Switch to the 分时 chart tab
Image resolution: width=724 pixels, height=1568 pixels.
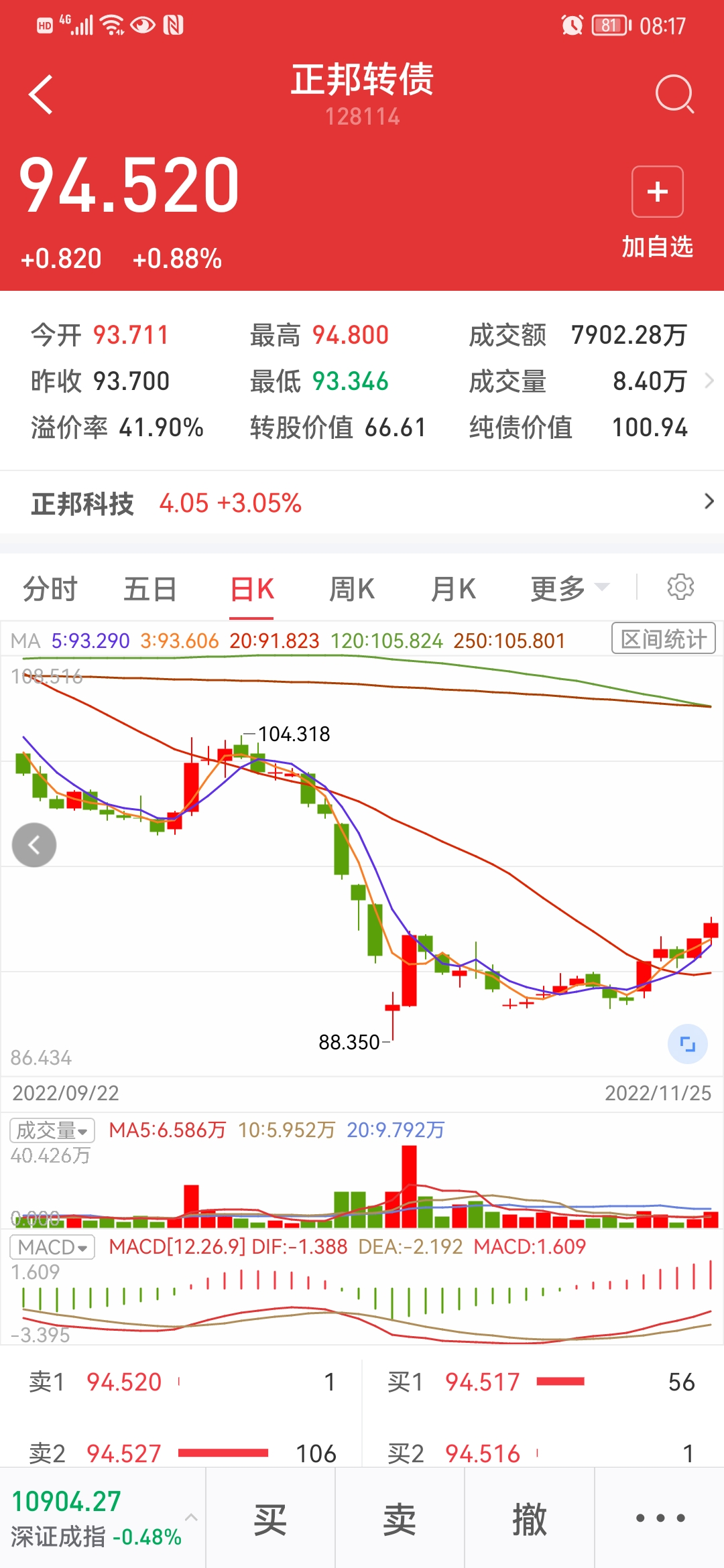point(50,590)
